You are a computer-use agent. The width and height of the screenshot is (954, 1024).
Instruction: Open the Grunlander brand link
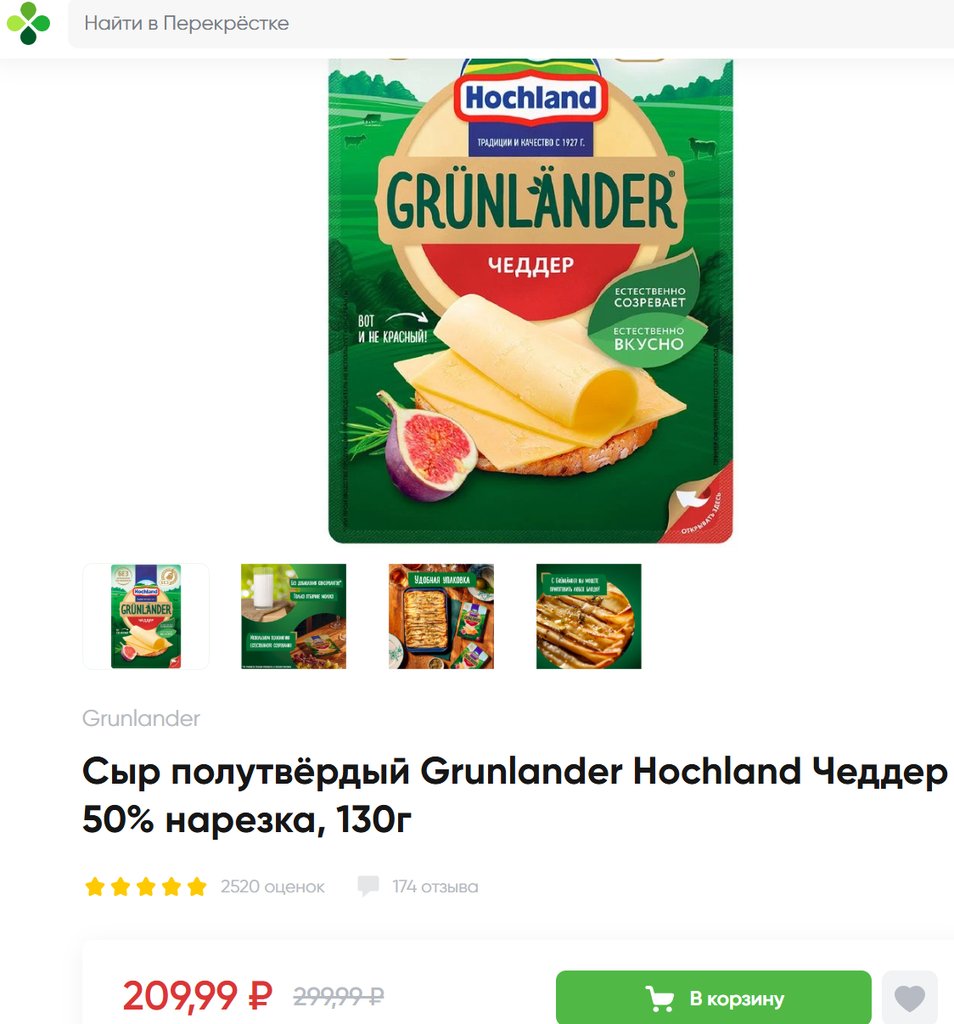[x=141, y=718]
